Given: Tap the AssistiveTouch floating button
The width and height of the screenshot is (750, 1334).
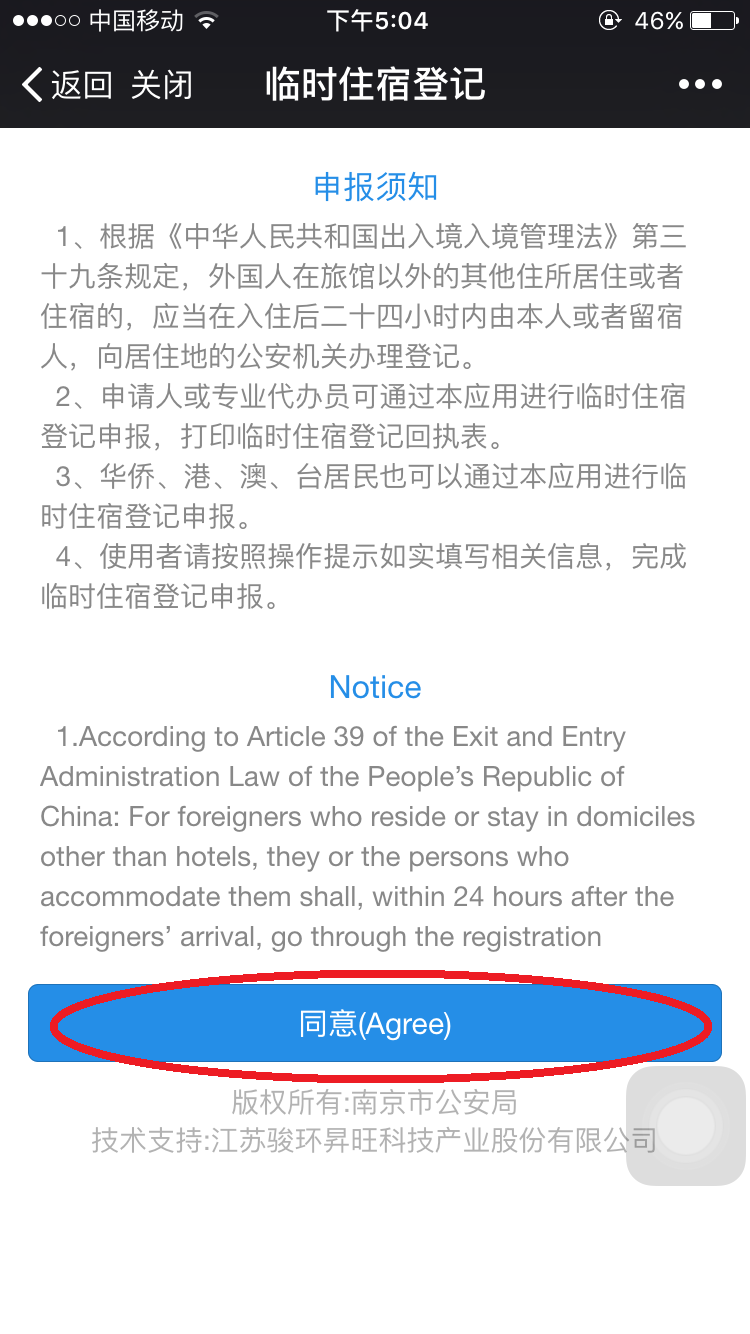Looking at the screenshot, I should click(686, 1126).
